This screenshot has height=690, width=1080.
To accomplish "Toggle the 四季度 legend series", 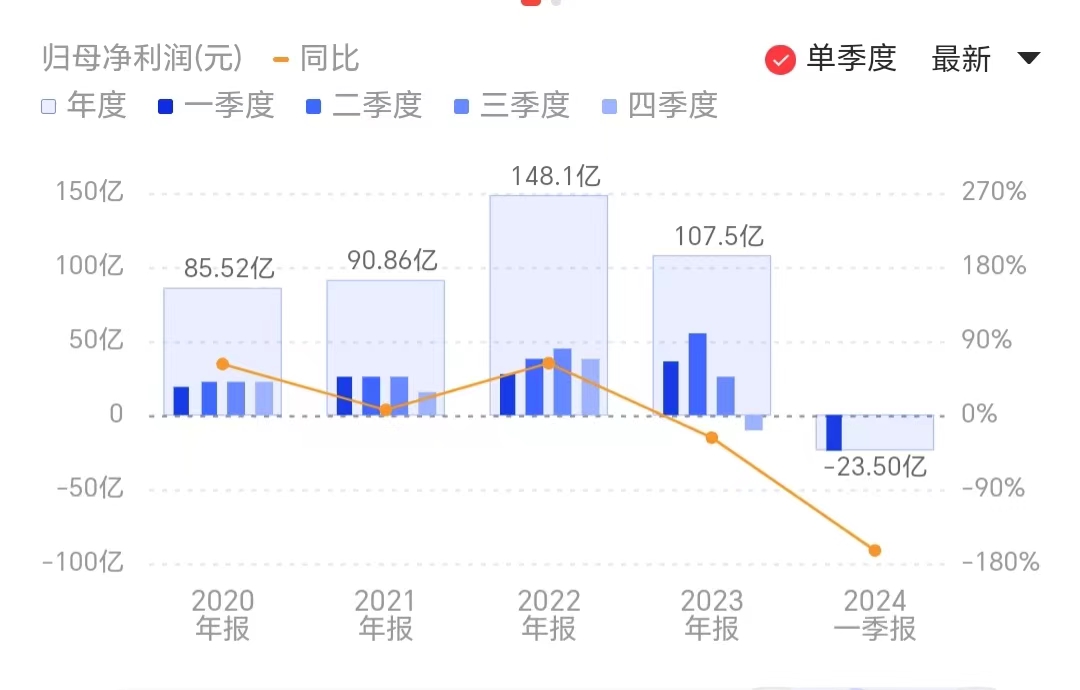I will click(659, 105).
